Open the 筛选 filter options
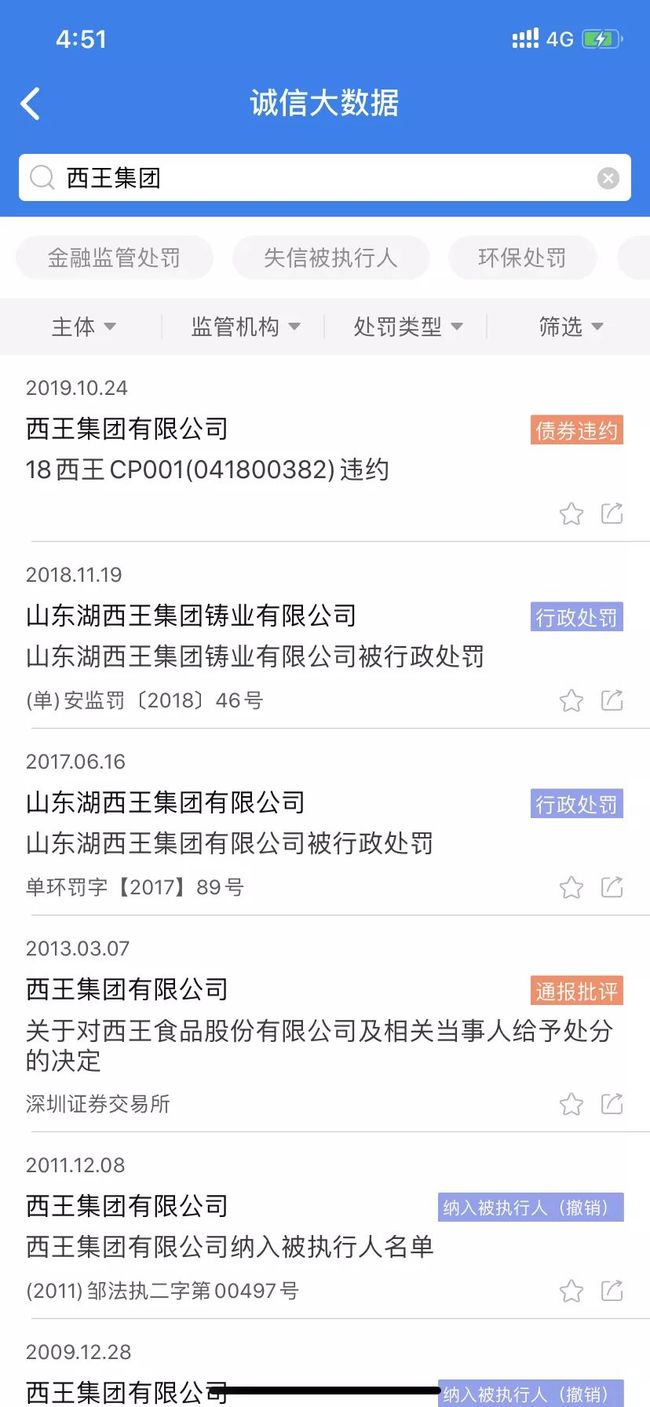The image size is (650, 1407). click(571, 327)
